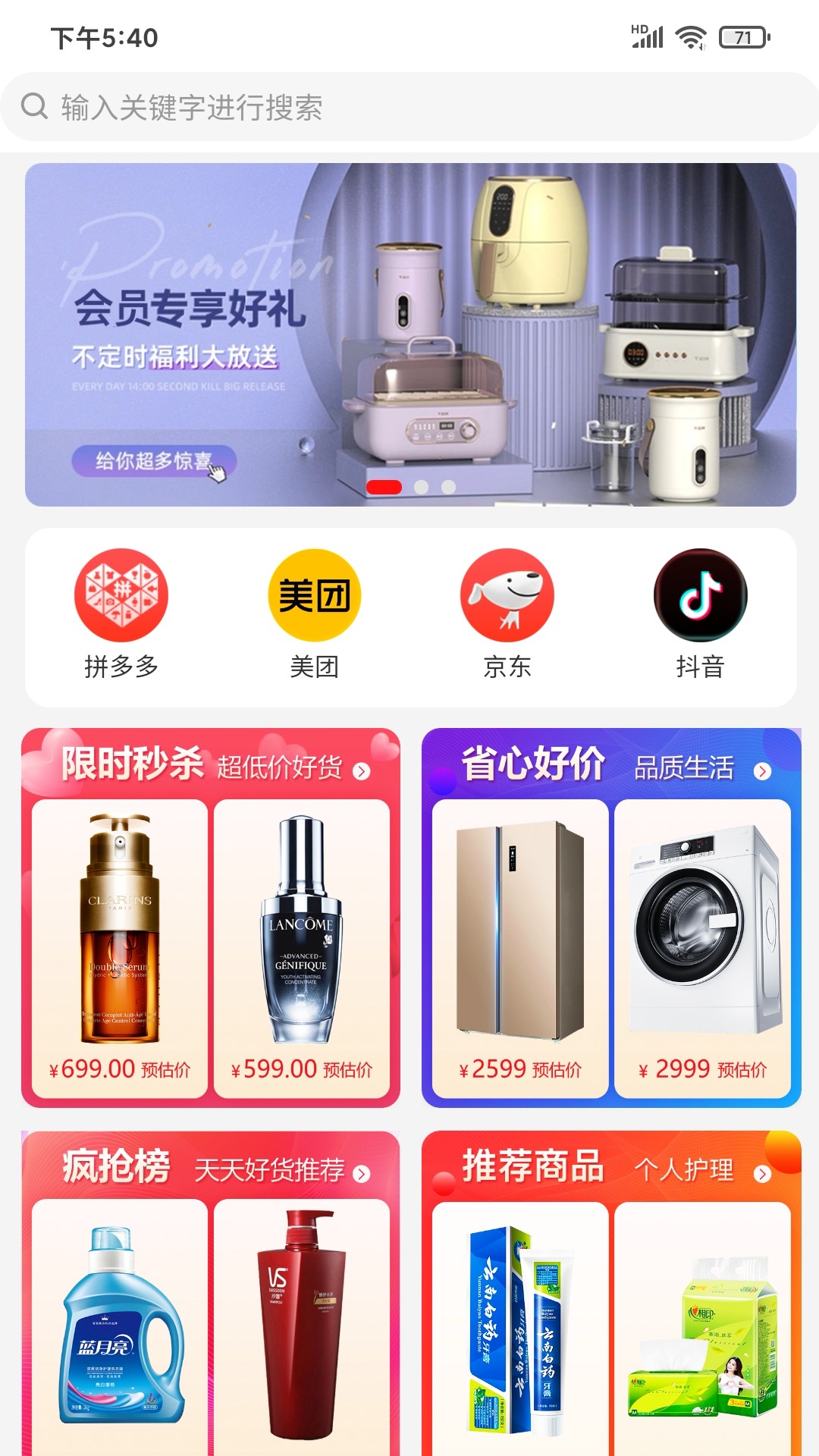819x1456 pixels.
Task: View the Clarins serum at ¥699.00
Action: coord(120,948)
